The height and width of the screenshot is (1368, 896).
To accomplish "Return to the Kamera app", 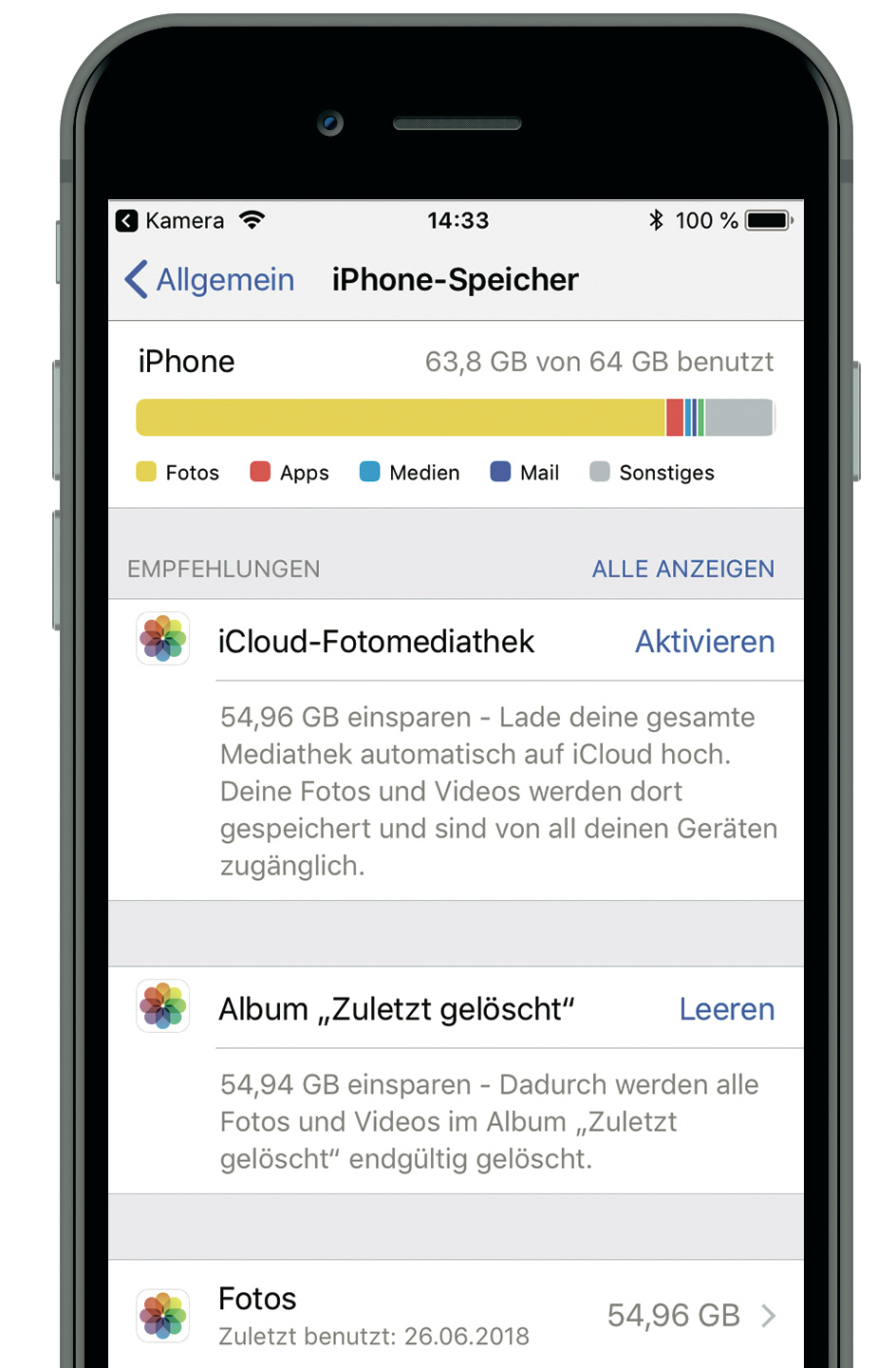I will 171,221.
